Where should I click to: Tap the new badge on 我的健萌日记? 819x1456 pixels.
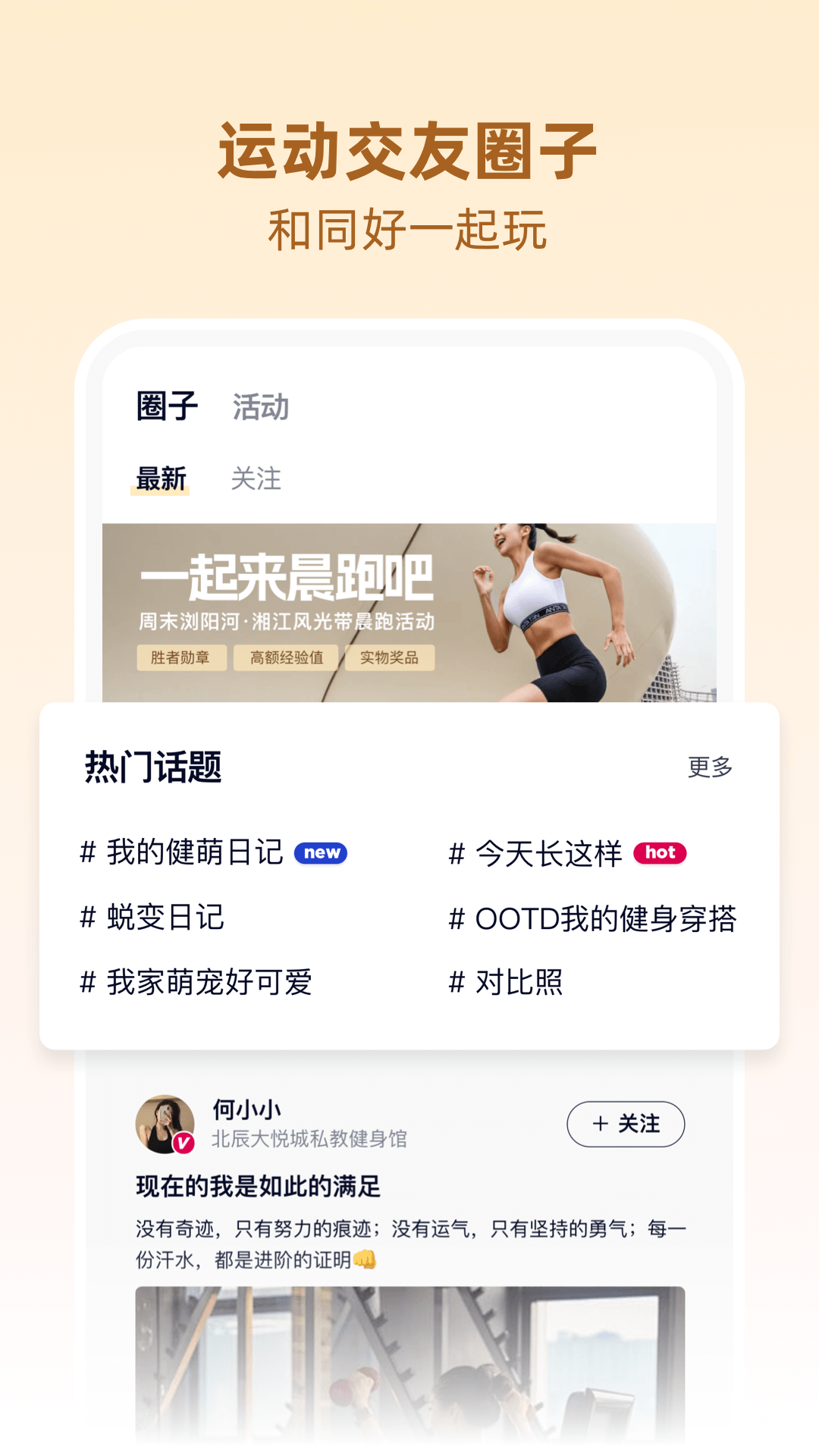tap(322, 852)
